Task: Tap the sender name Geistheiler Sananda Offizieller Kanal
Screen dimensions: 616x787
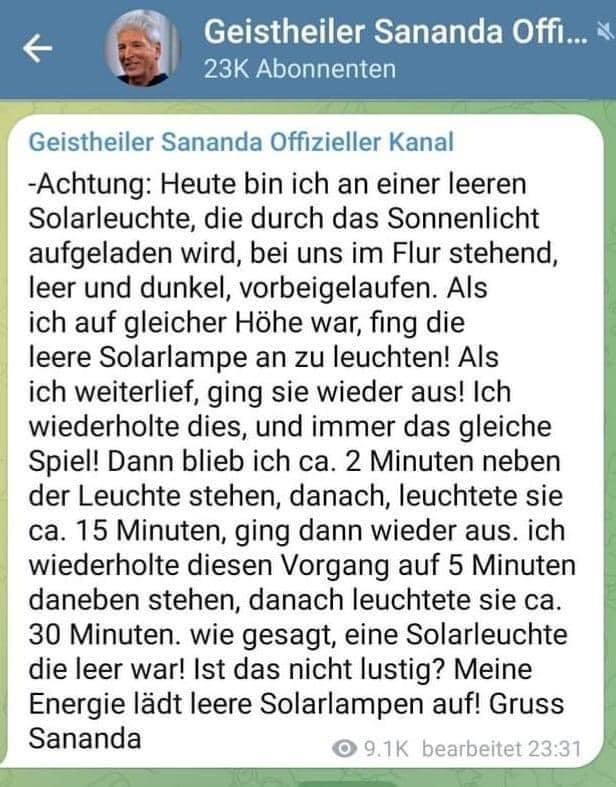Action: click(241, 141)
